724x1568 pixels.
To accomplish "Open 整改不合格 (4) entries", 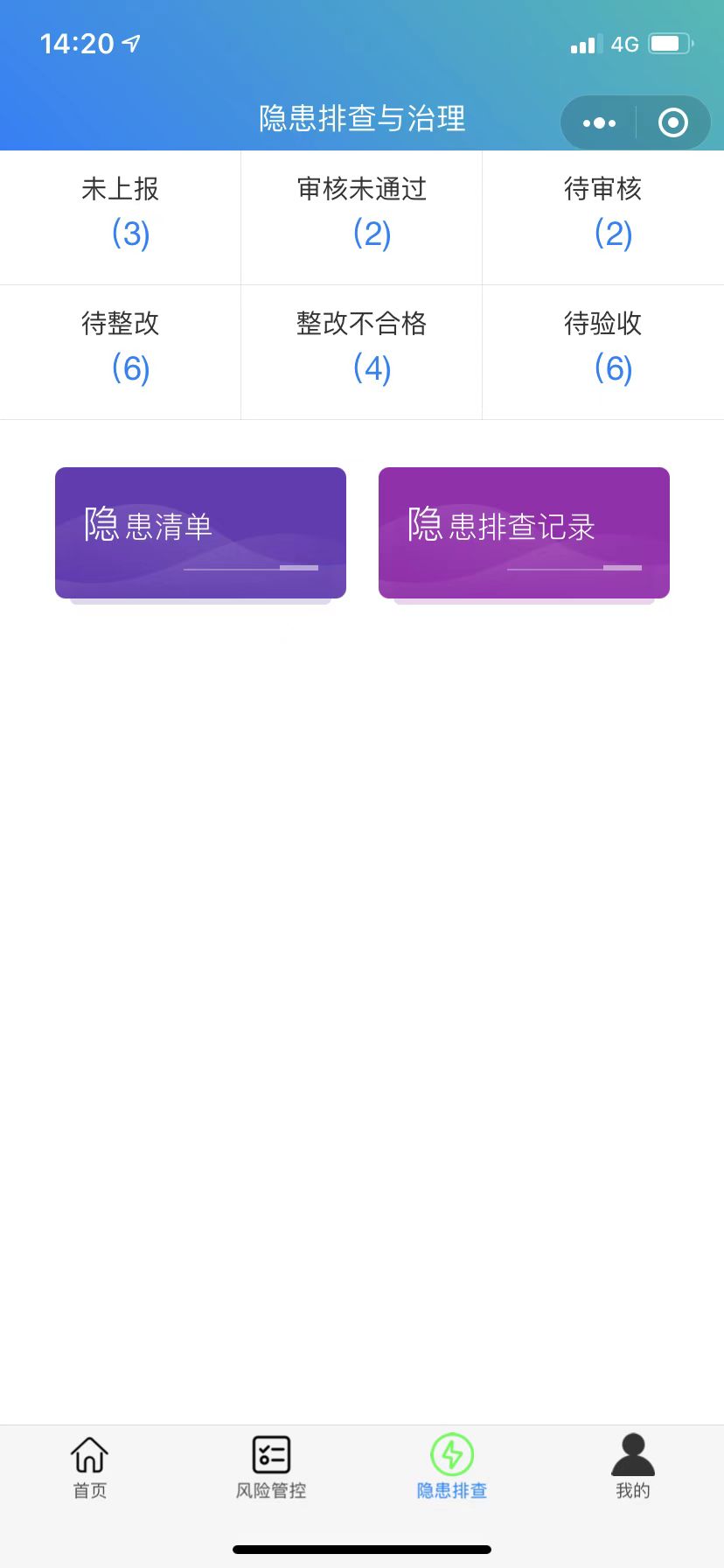I will click(x=361, y=352).
